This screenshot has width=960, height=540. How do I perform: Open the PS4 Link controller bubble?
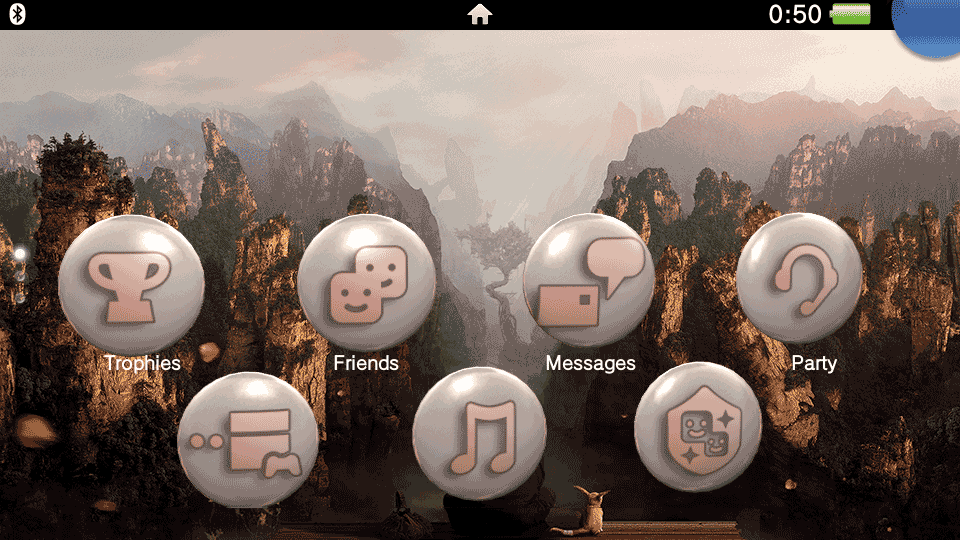coord(248,441)
